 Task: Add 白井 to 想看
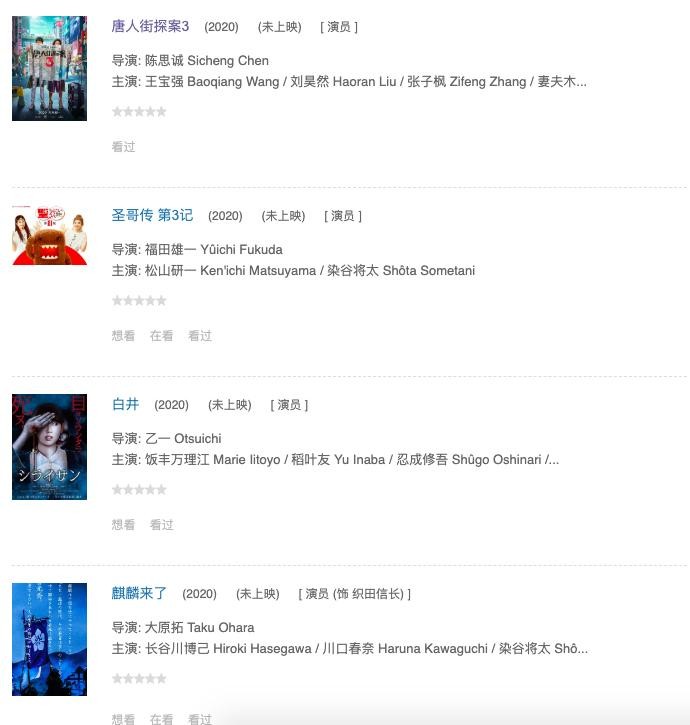coord(123,525)
